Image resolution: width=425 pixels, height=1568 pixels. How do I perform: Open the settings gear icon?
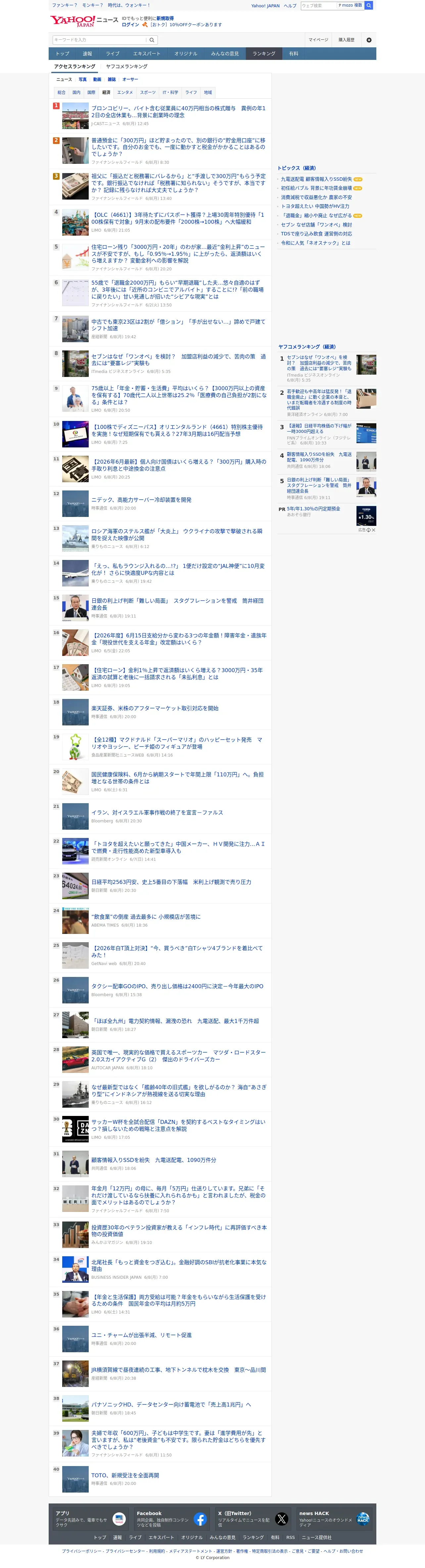click(368, 40)
